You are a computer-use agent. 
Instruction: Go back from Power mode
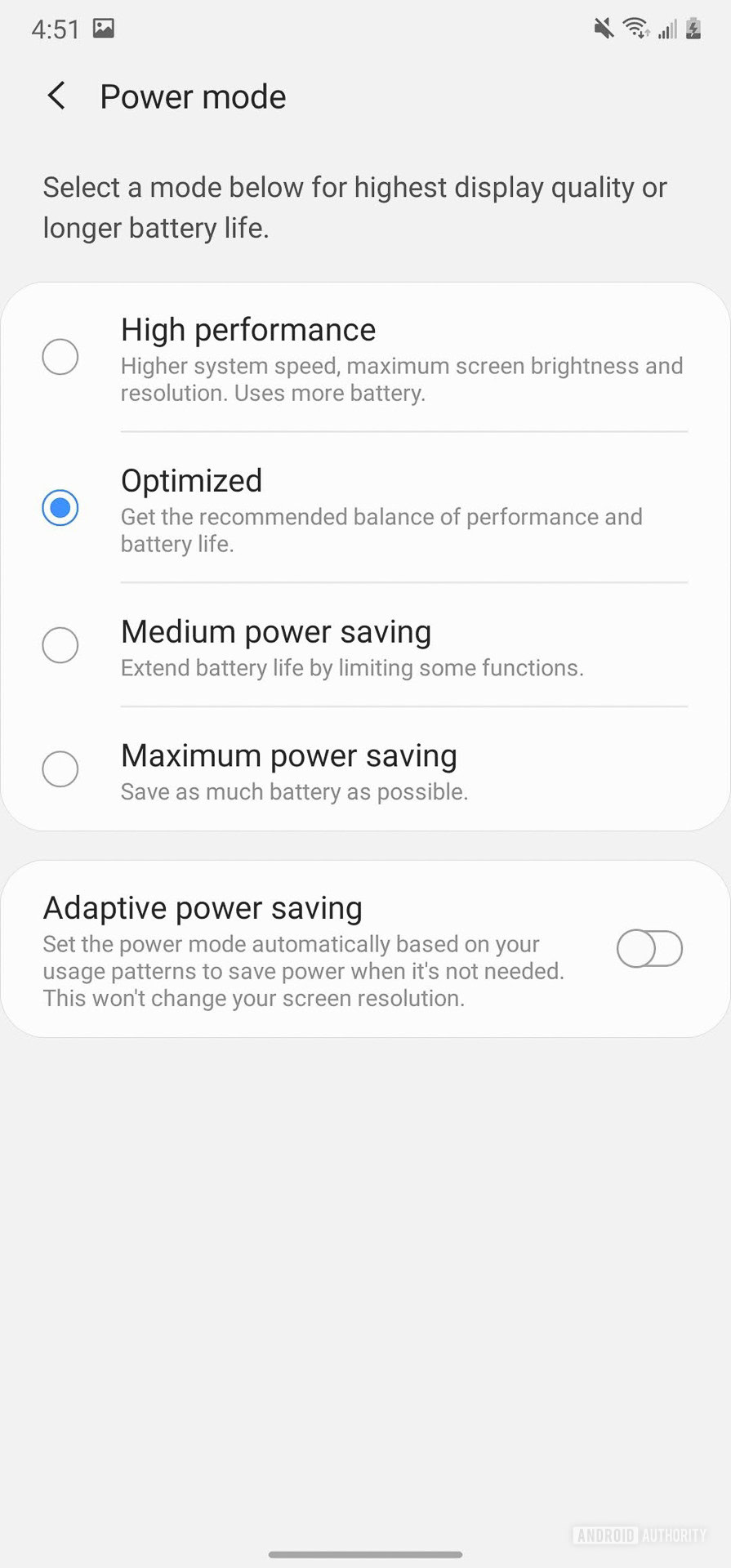click(56, 96)
